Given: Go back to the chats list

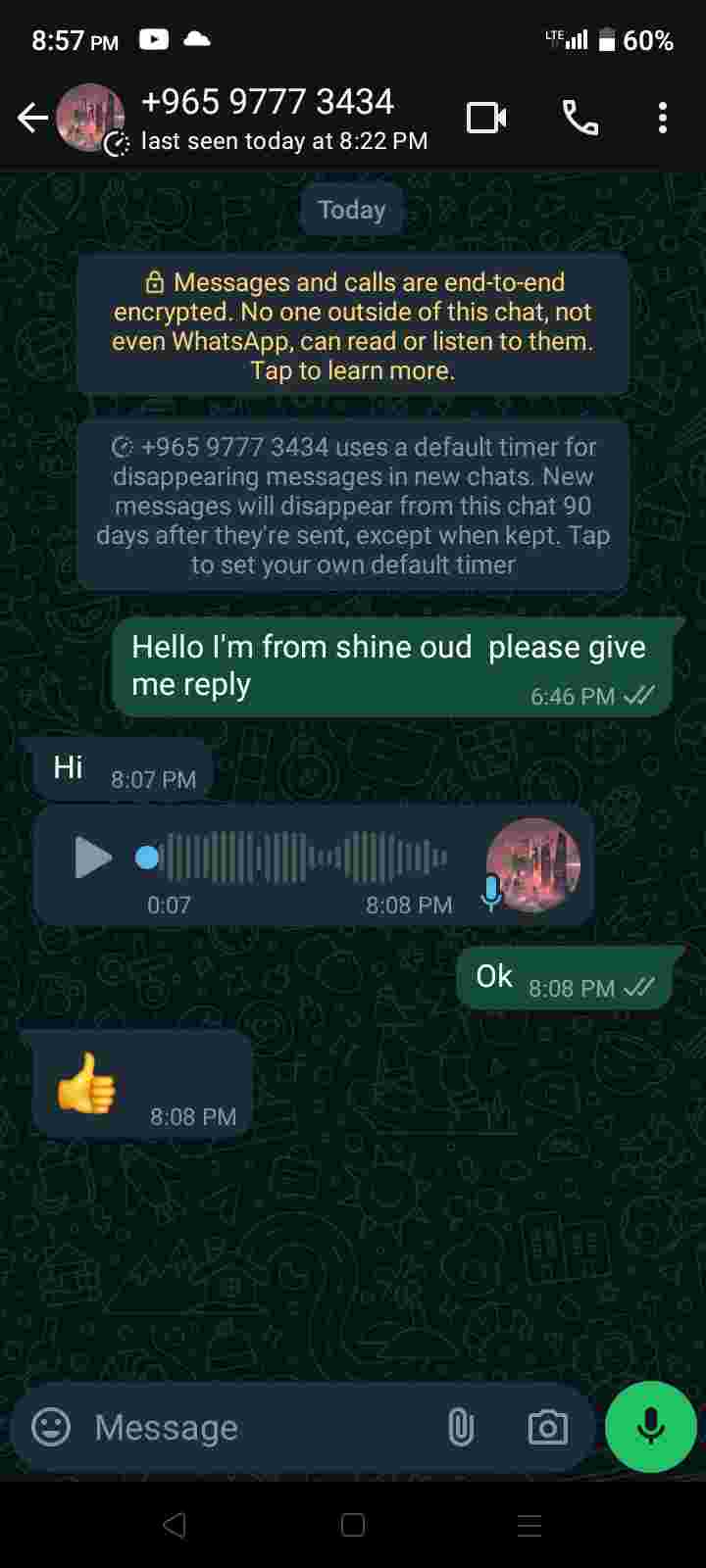Looking at the screenshot, I should [x=32, y=119].
